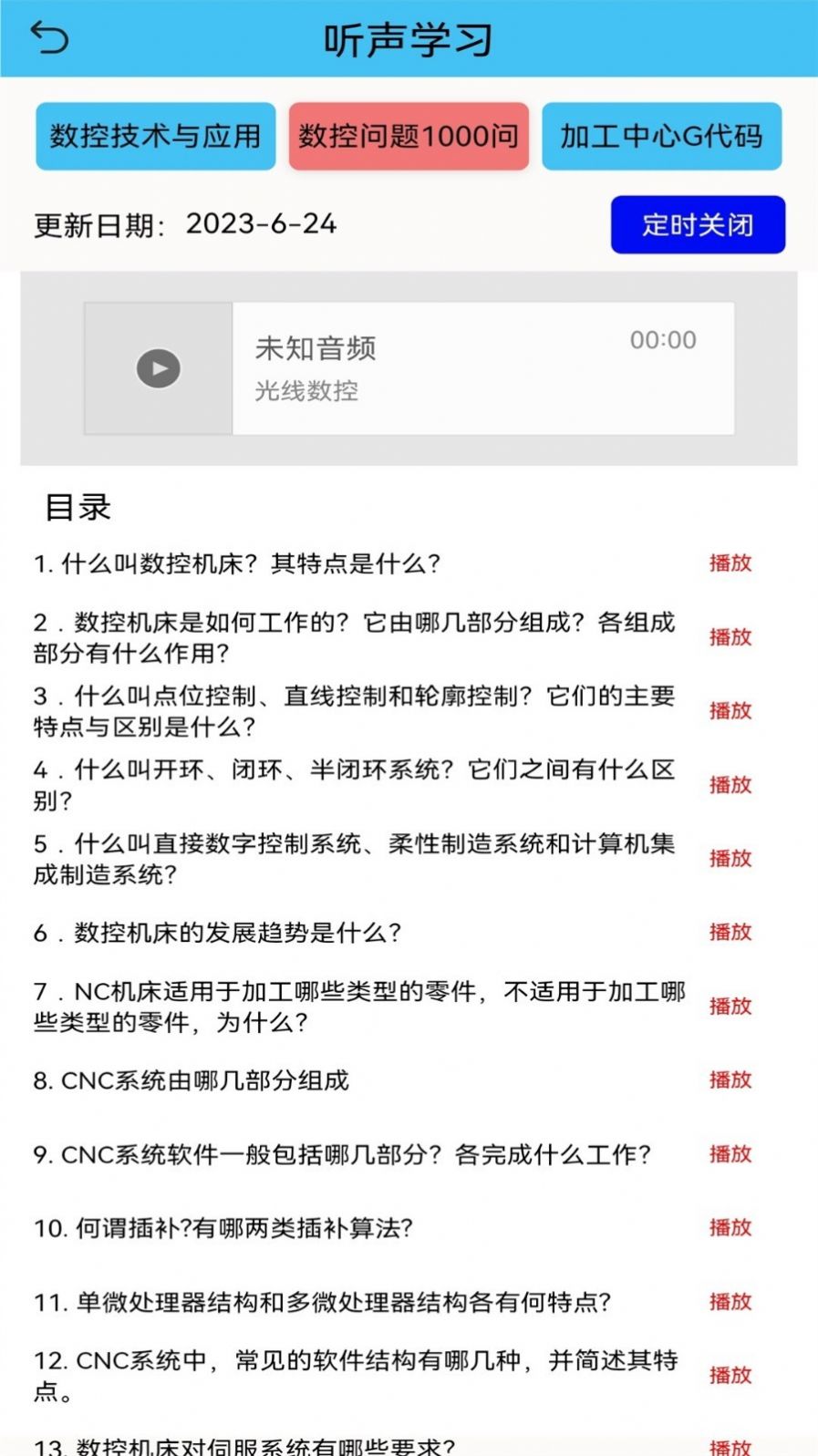818x1456 pixels.
Task: Play item 2 about 数控机床是如何工作的
Action: click(730, 637)
